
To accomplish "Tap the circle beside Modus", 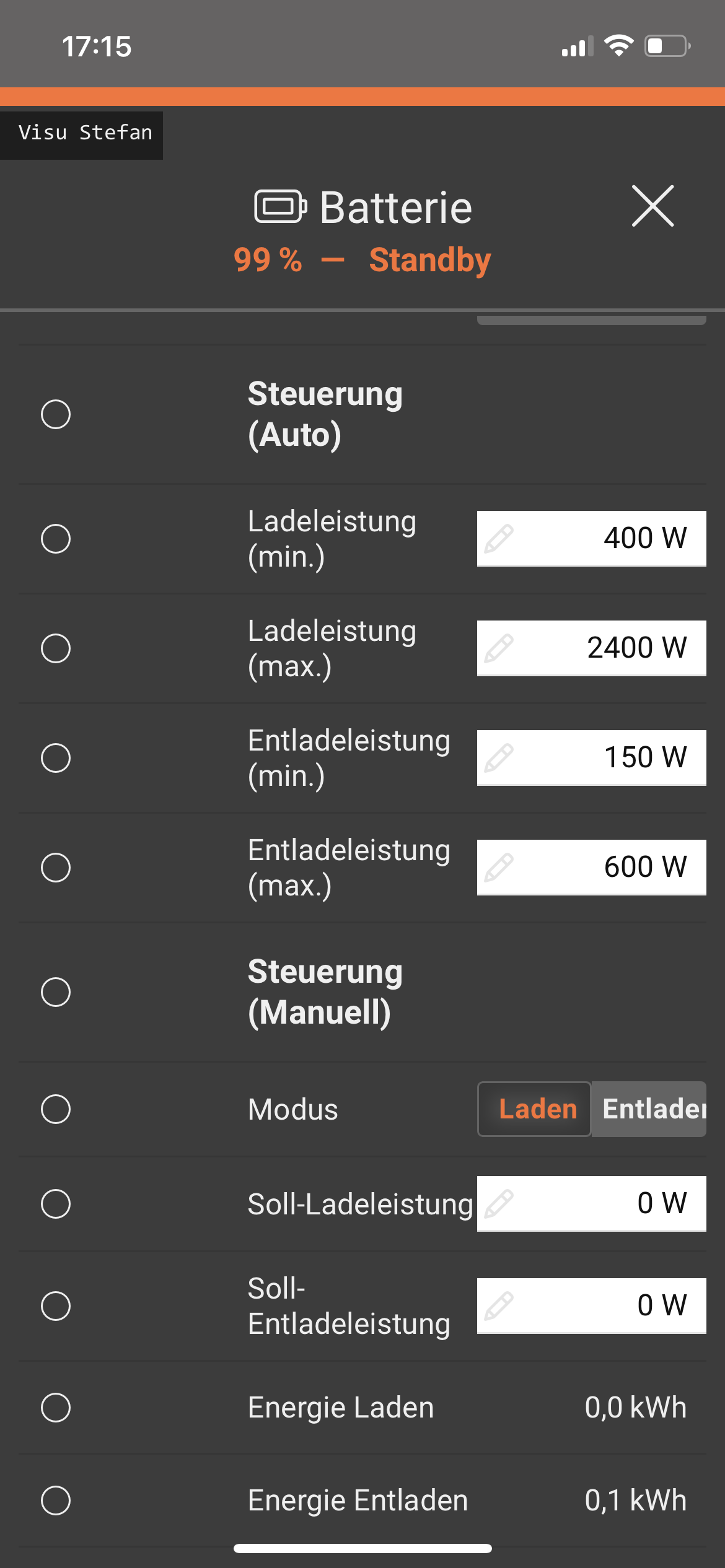I will tap(56, 1108).
